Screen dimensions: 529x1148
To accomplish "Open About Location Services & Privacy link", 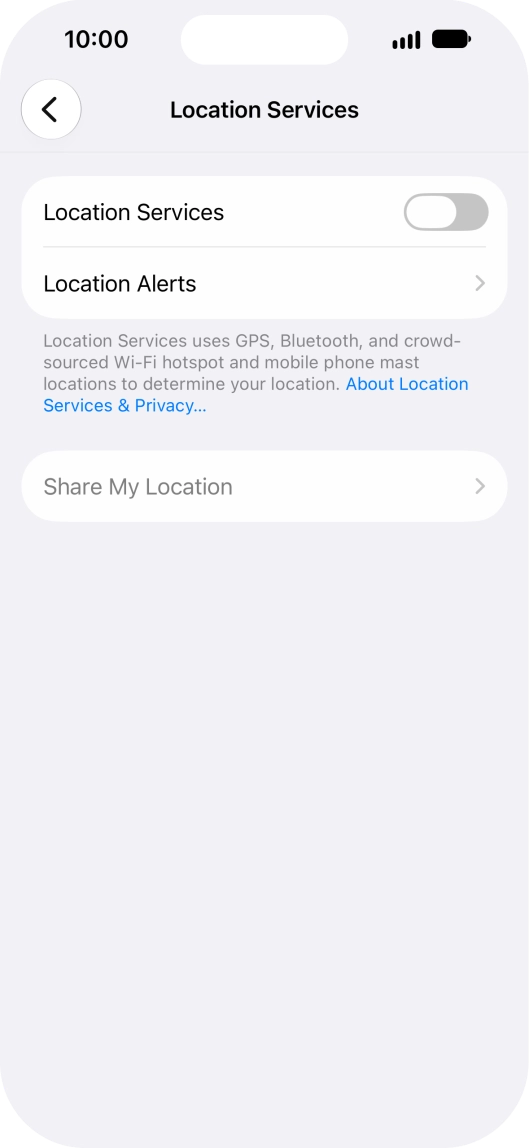I will [256, 395].
